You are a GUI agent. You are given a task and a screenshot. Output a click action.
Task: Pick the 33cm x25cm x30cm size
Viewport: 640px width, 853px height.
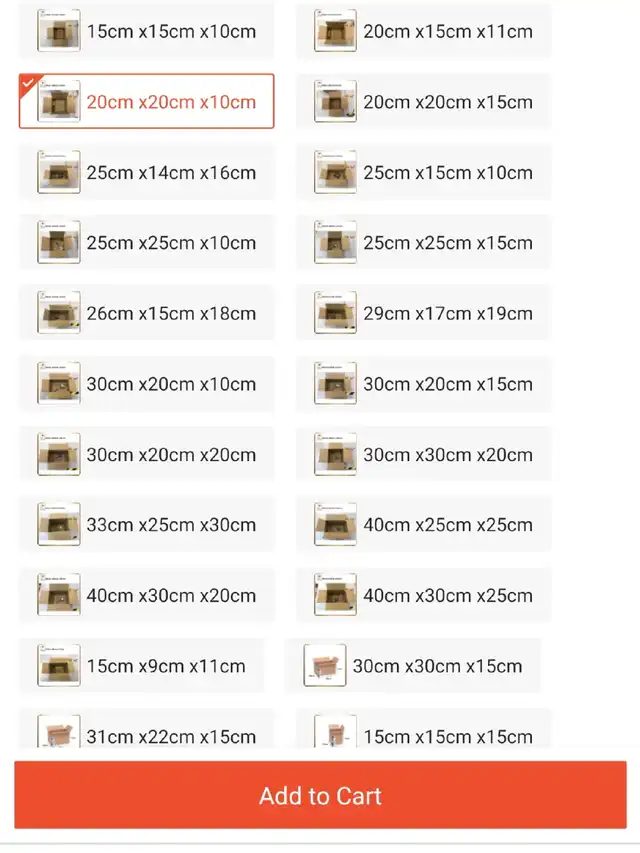click(146, 525)
